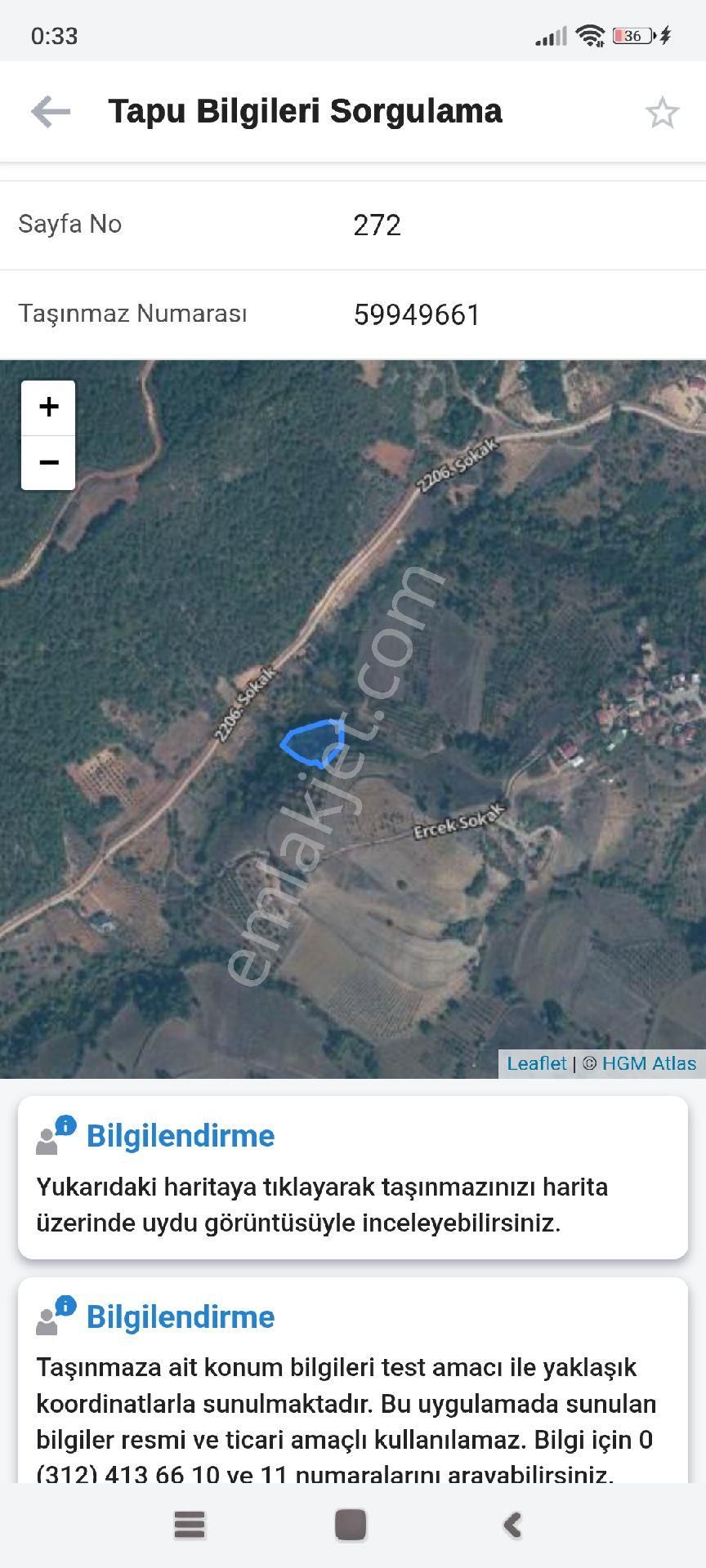This screenshot has width=706, height=1568.
Task: Open recent apps from the navigation bar
Action: click(x=190, y=1525)
